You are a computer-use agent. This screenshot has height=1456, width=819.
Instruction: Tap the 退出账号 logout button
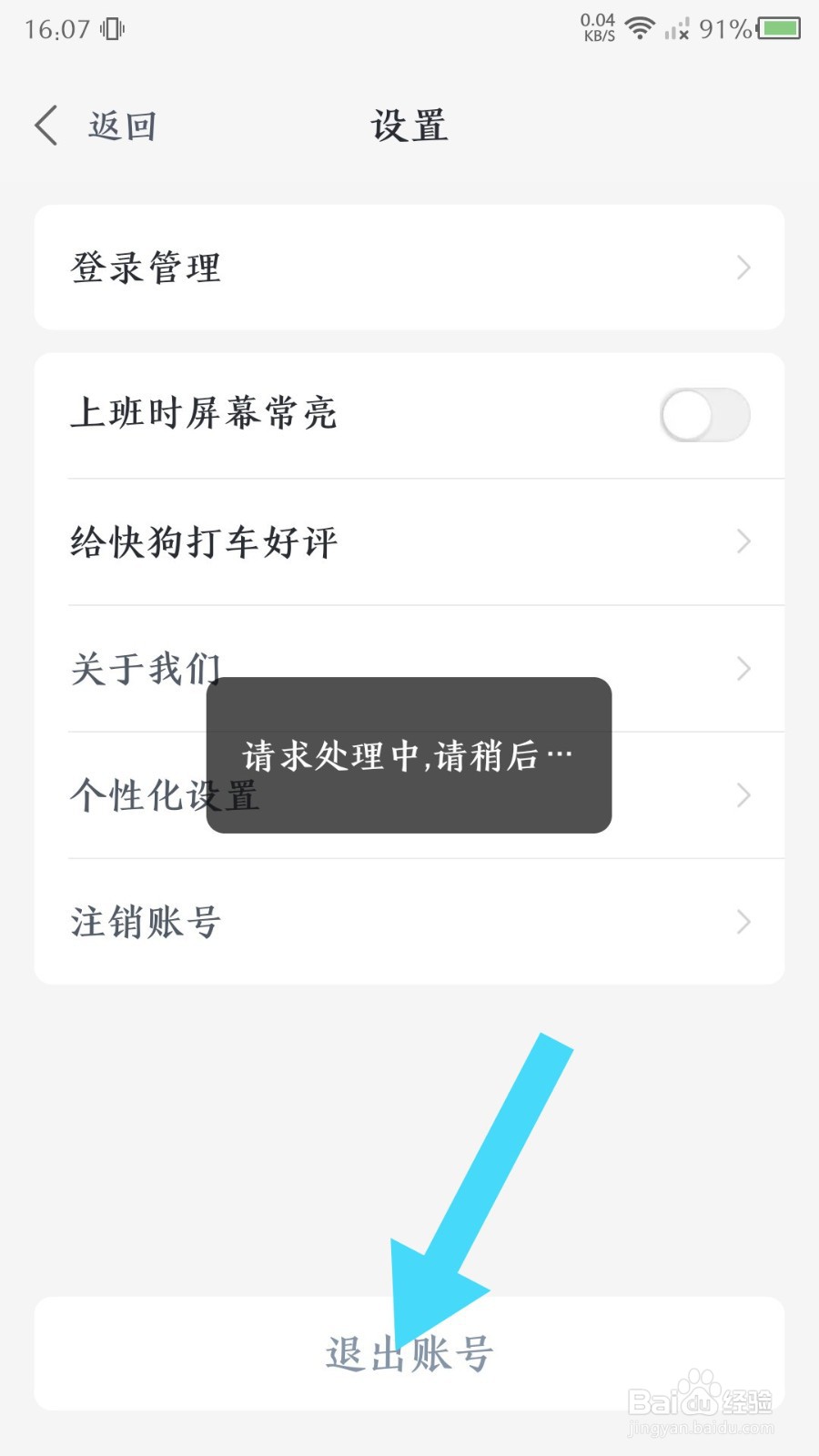(409, 1353)
